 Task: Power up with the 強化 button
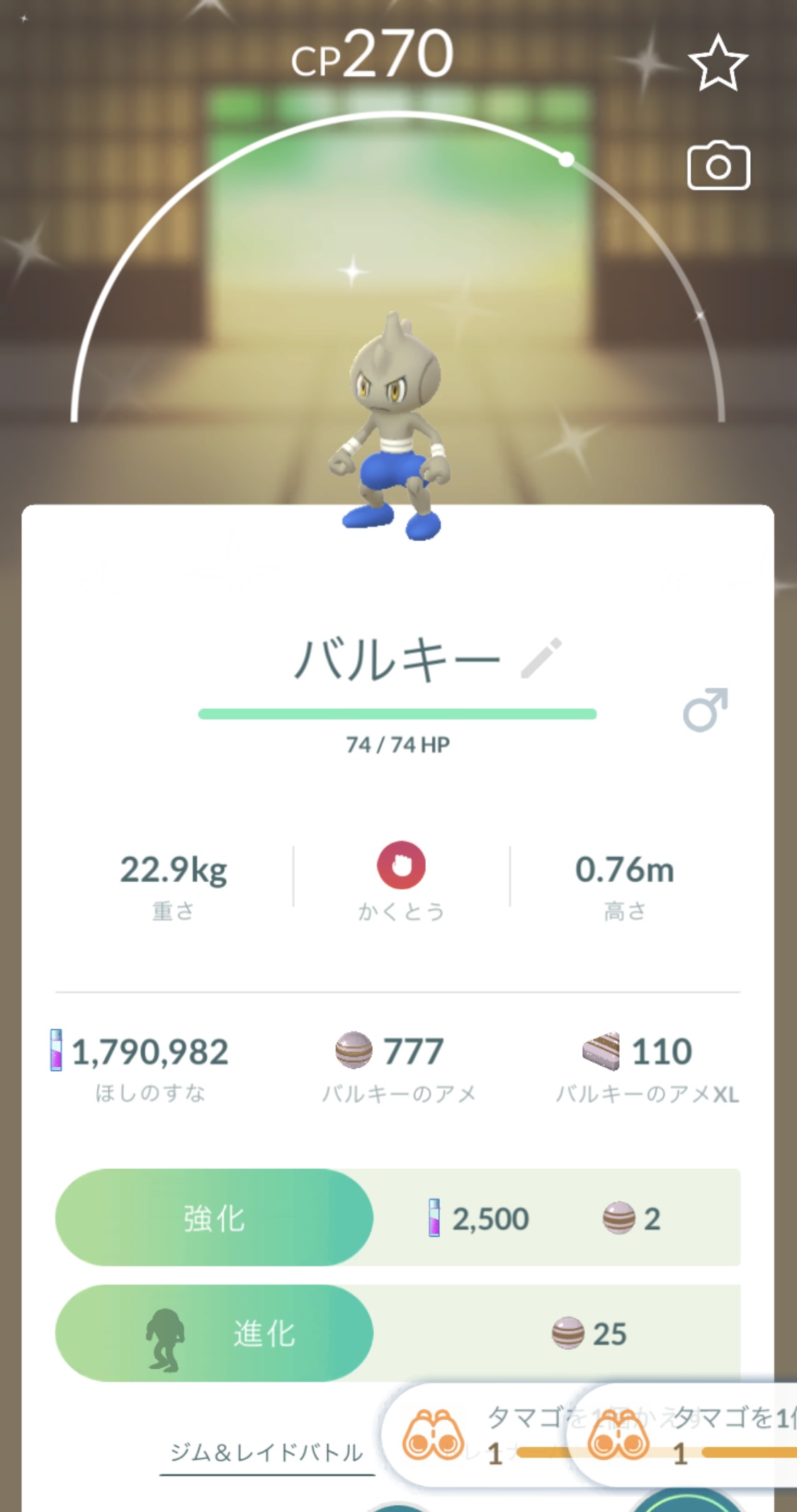coord(214,1218)
